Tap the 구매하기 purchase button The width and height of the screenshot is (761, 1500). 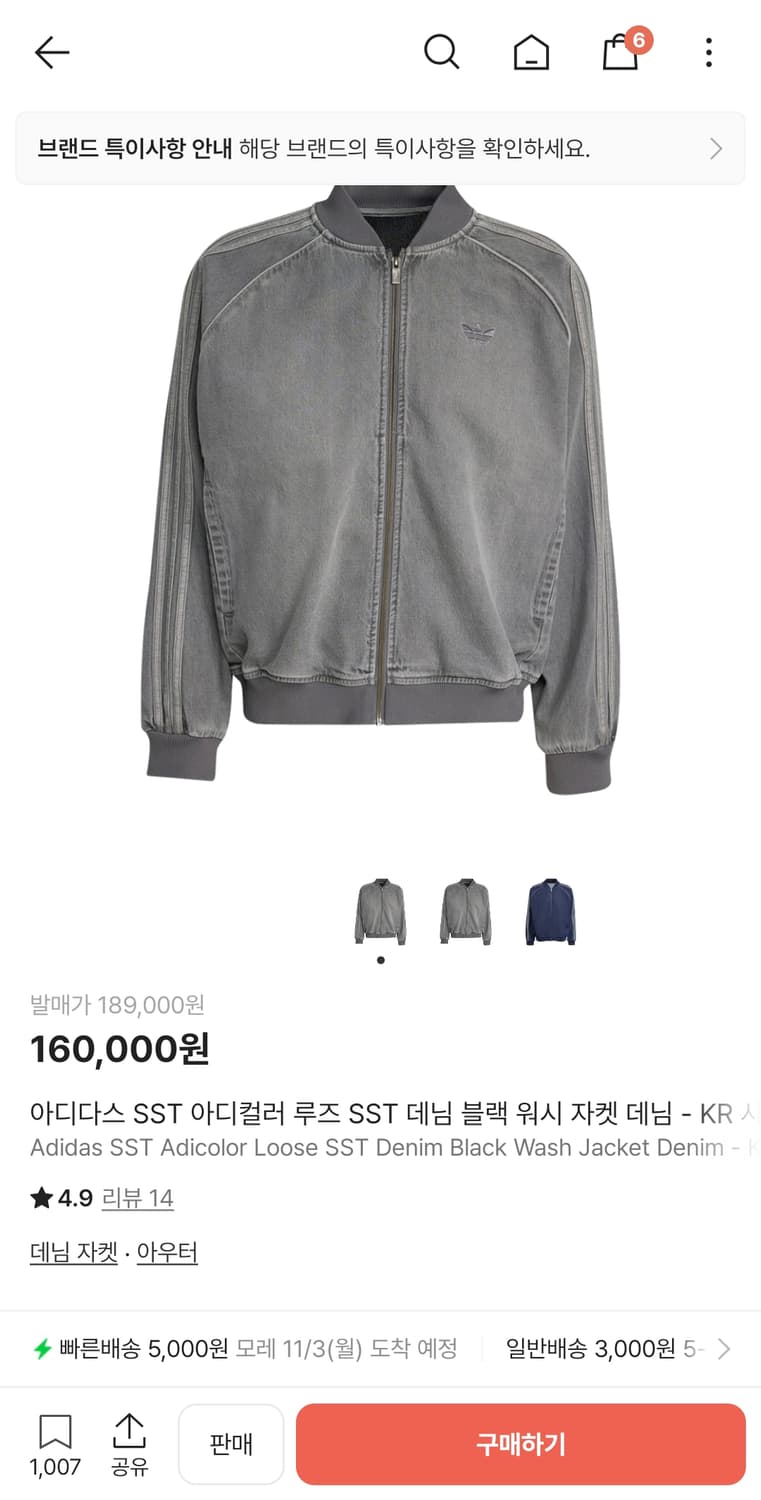click(x=521, y=1443)
